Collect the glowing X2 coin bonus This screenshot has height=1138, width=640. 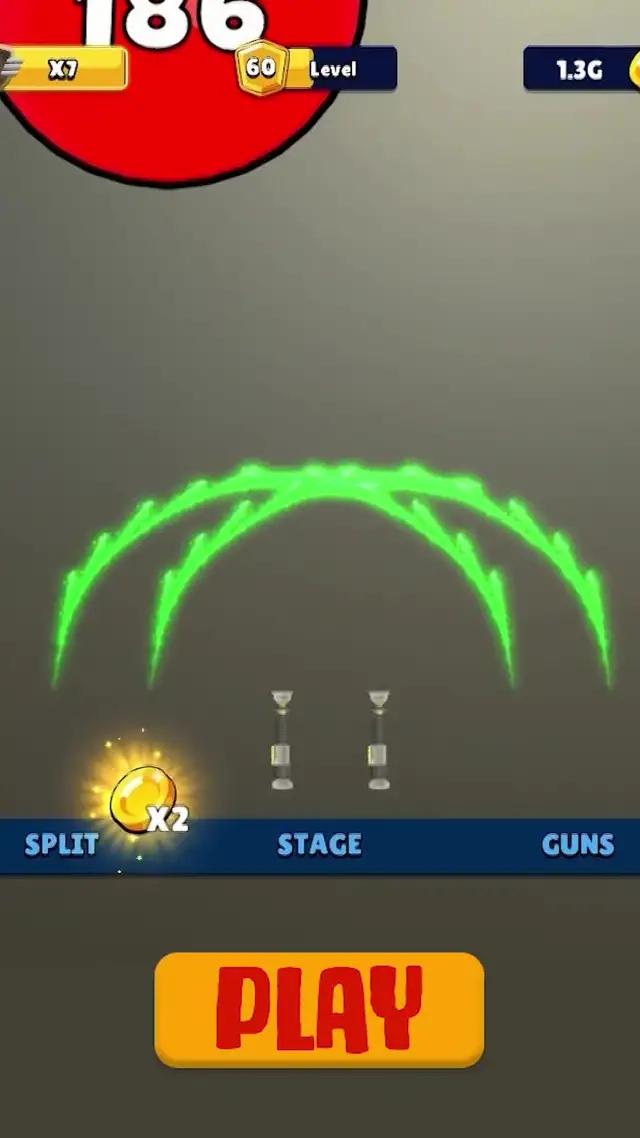[x=145, y=800]
